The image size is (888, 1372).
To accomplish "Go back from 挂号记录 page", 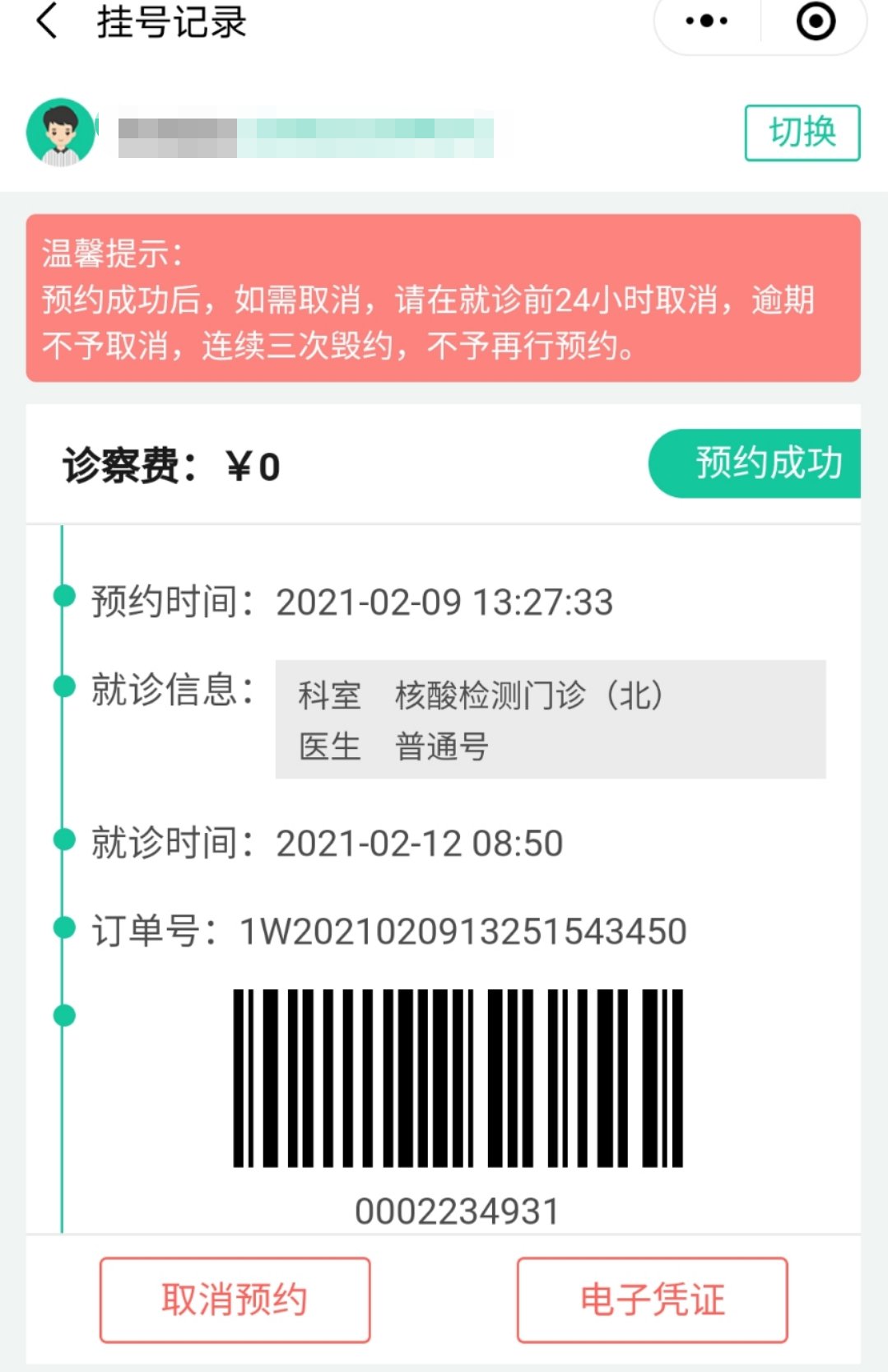I will (x=48, y=21).
